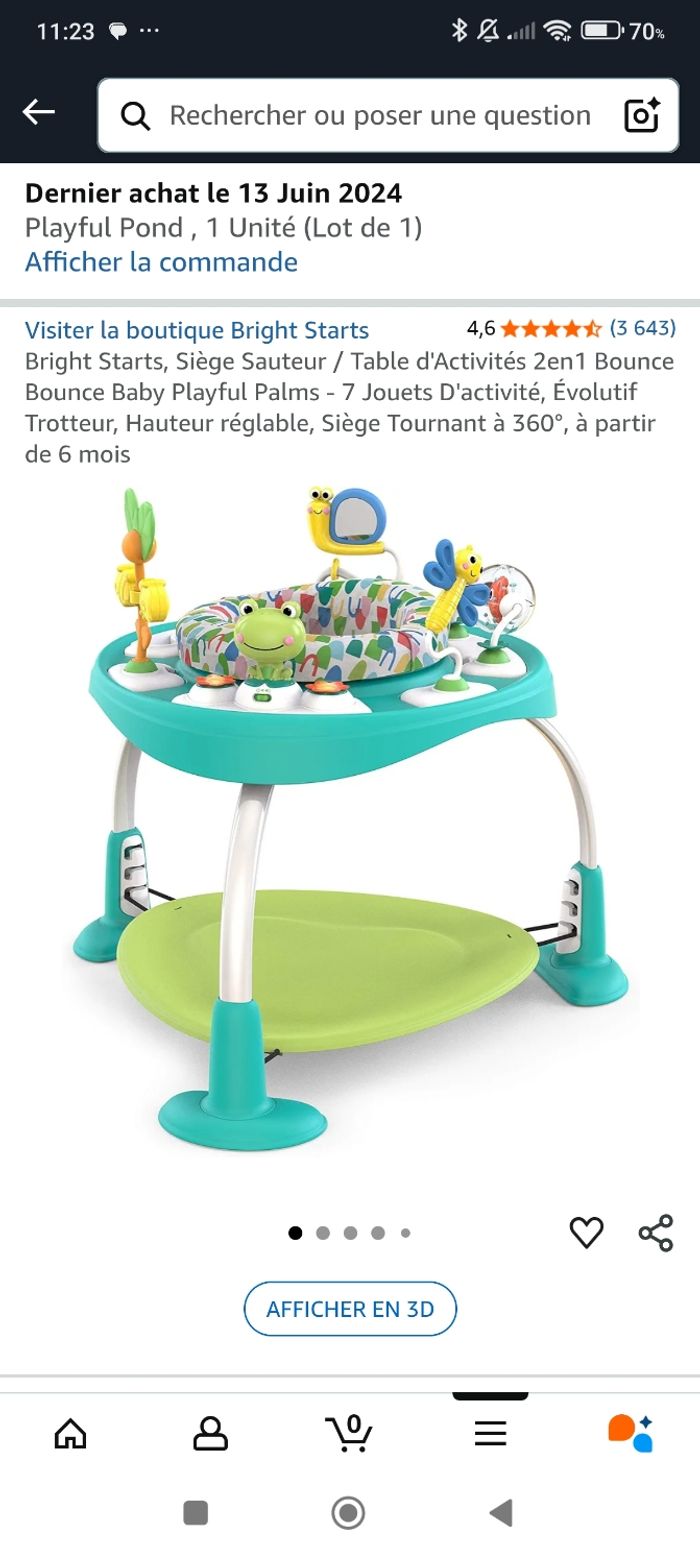Switch to the Home tab
Image resolution: width=700 pixels, height=1555 pixels.
pyautogui.click(x=70, y=1434)
